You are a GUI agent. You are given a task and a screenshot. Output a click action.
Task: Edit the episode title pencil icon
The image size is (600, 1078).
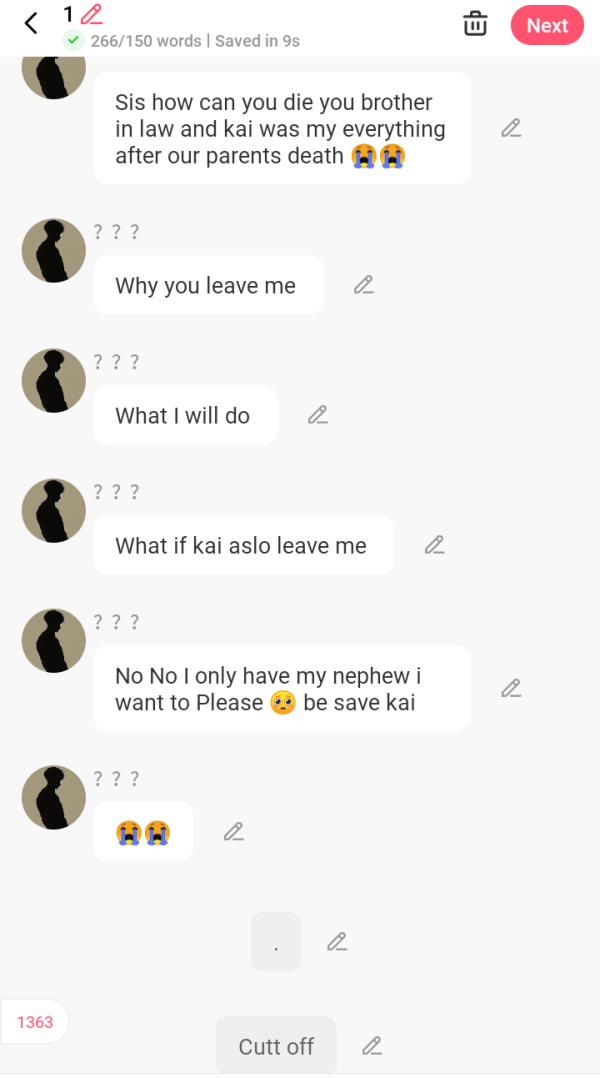pyautogui.click(x=92, y=14)
